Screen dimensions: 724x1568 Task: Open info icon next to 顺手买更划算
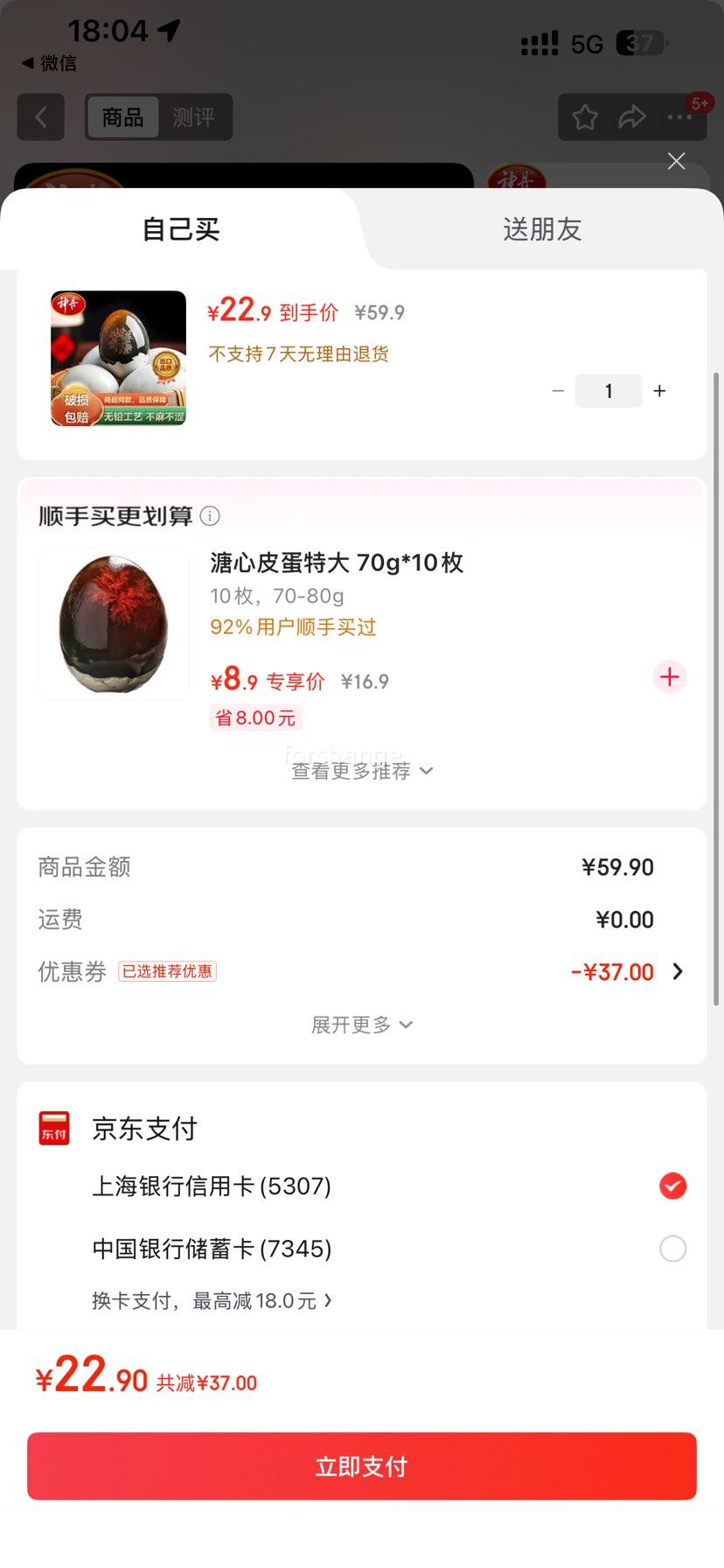pos(210,516)
